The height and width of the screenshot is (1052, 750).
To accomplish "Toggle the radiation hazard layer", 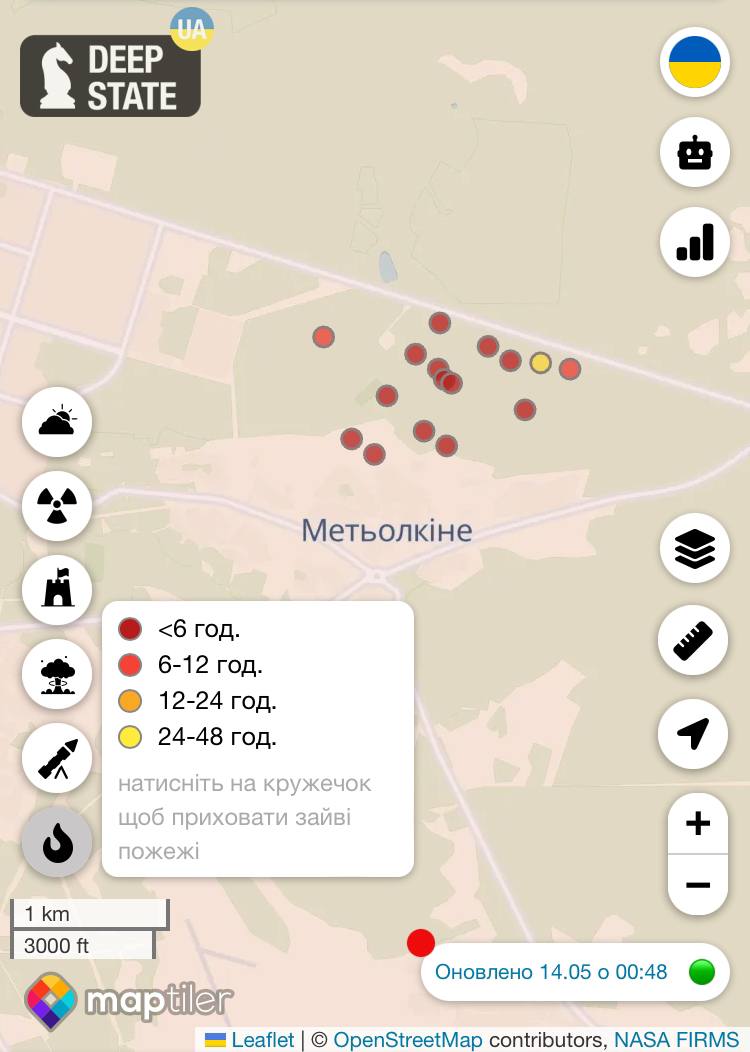I will pyautogui.click(x=57, y=506).
